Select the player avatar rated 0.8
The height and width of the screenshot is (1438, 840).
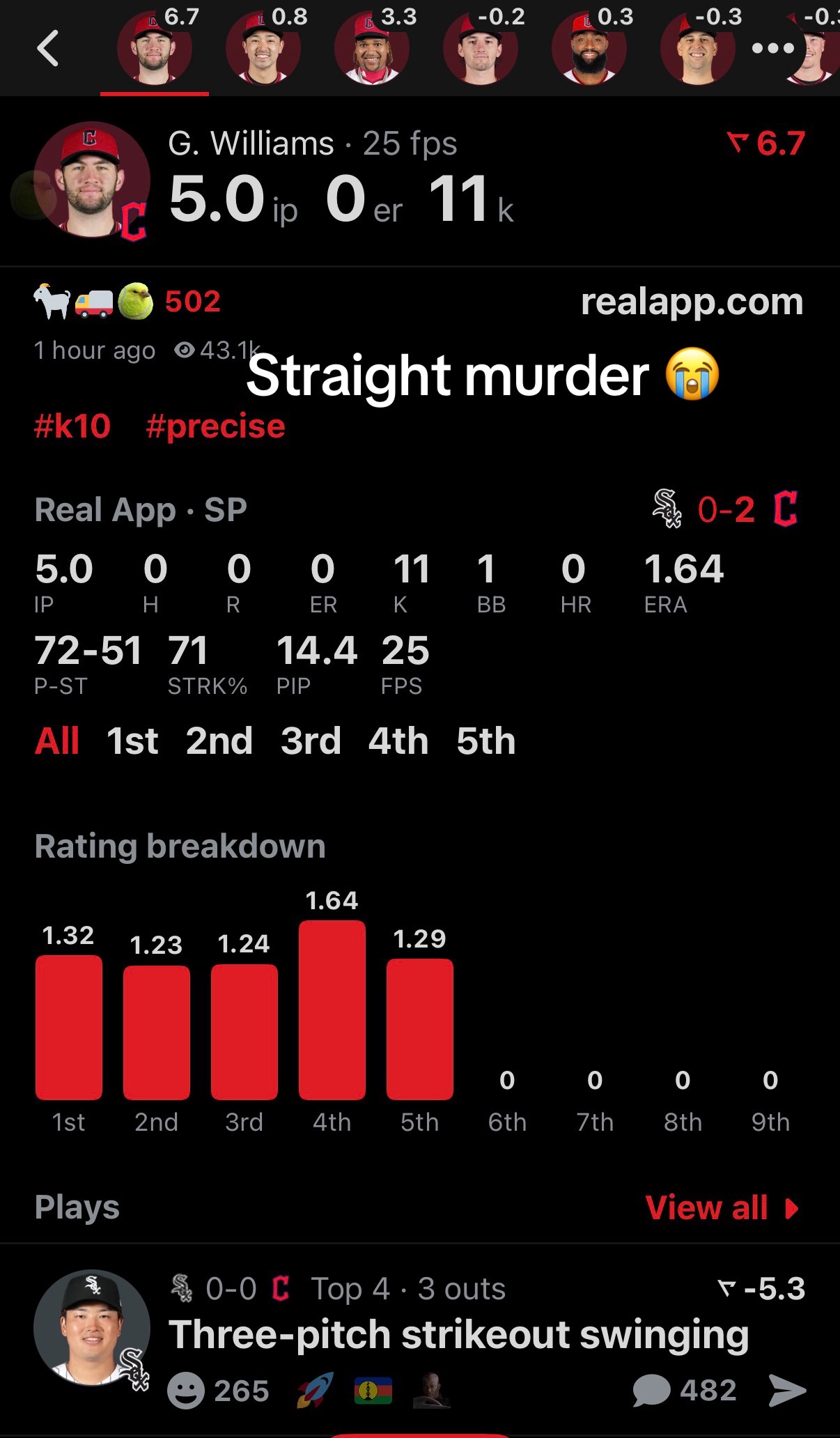263,49
